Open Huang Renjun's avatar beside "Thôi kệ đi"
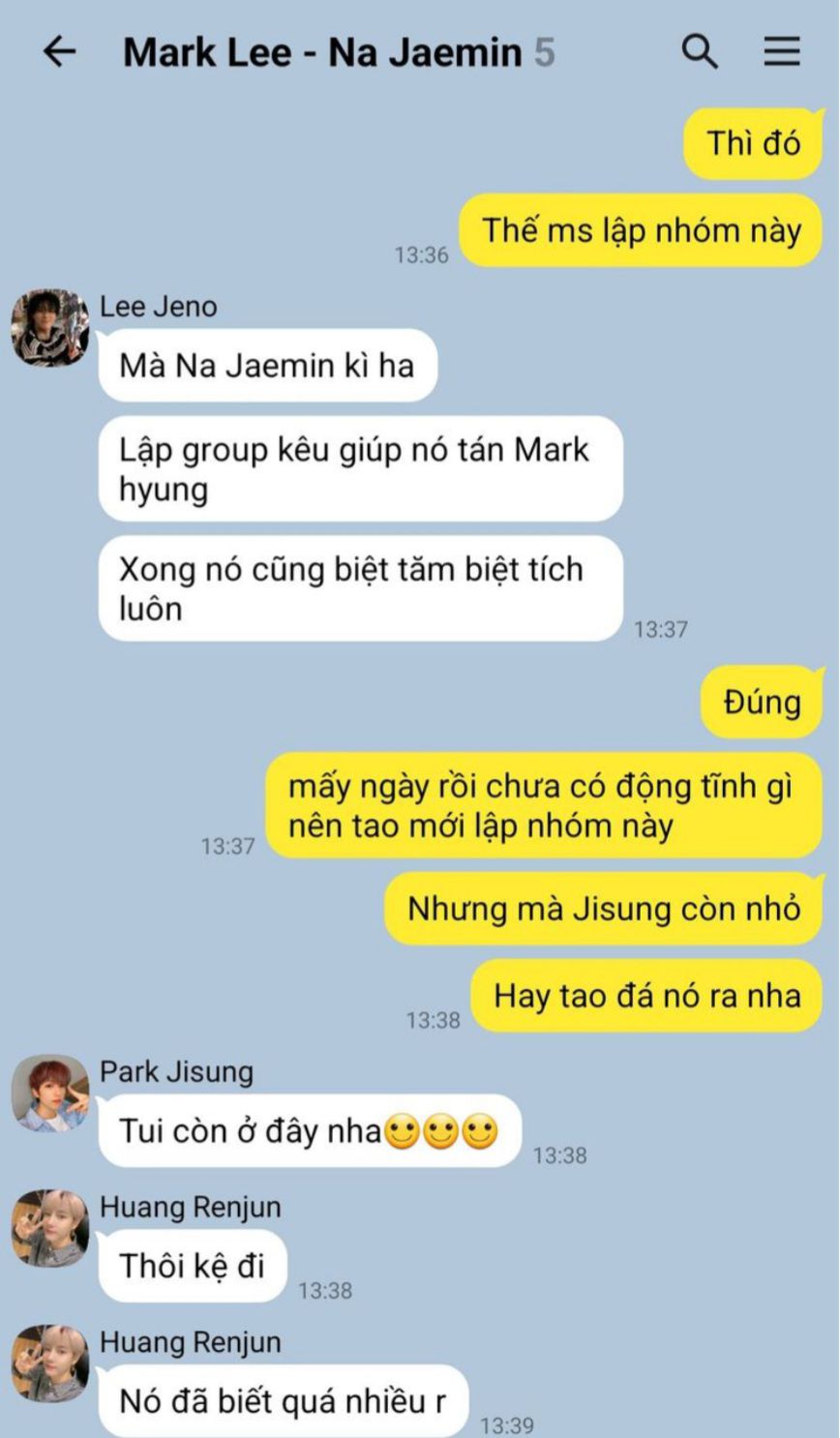 pyautogui.click(x=50, y=1228)
